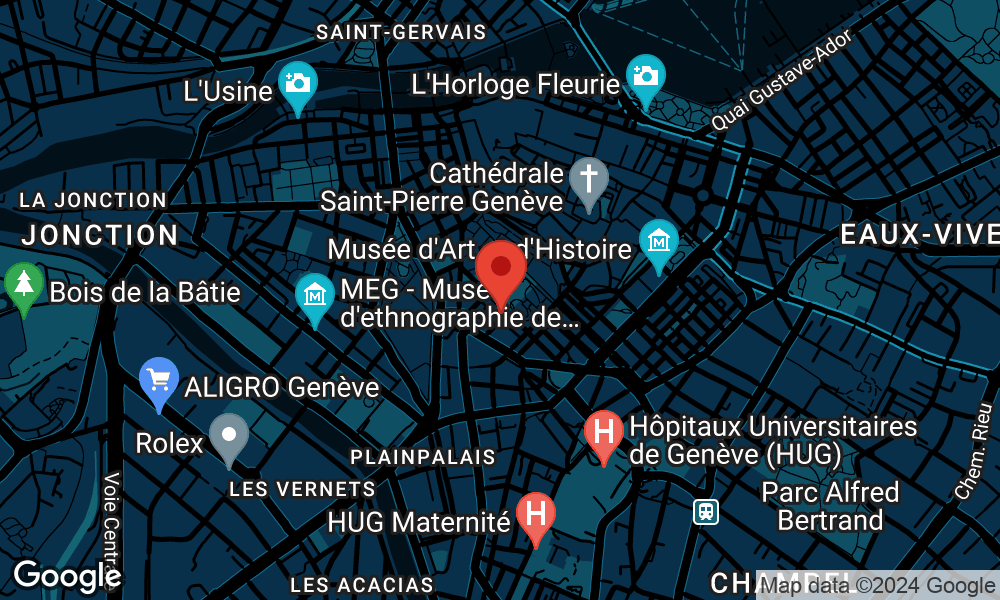Open the Rolex location pin
This screenshot has height=600, width=1000.
coord(229,436)
